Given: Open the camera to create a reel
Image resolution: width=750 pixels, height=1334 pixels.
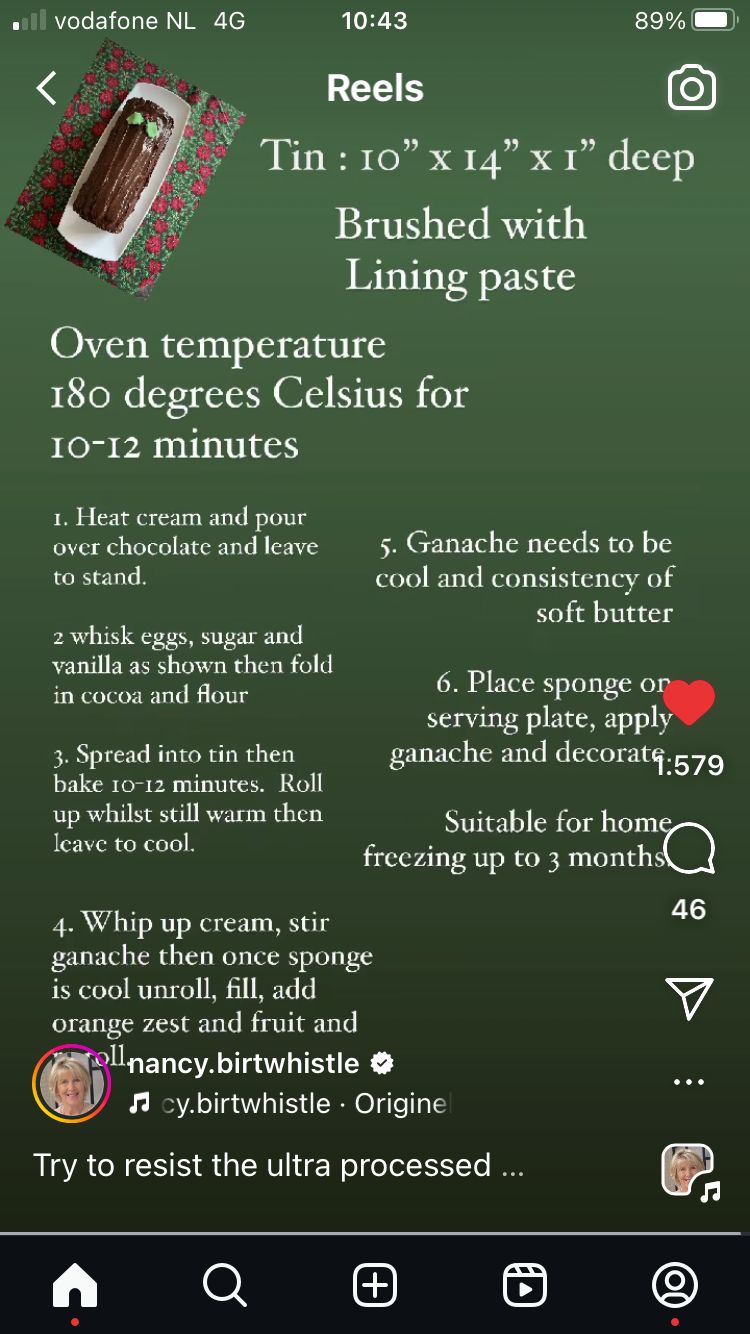Looking at the screenshot, I should 691,88.
